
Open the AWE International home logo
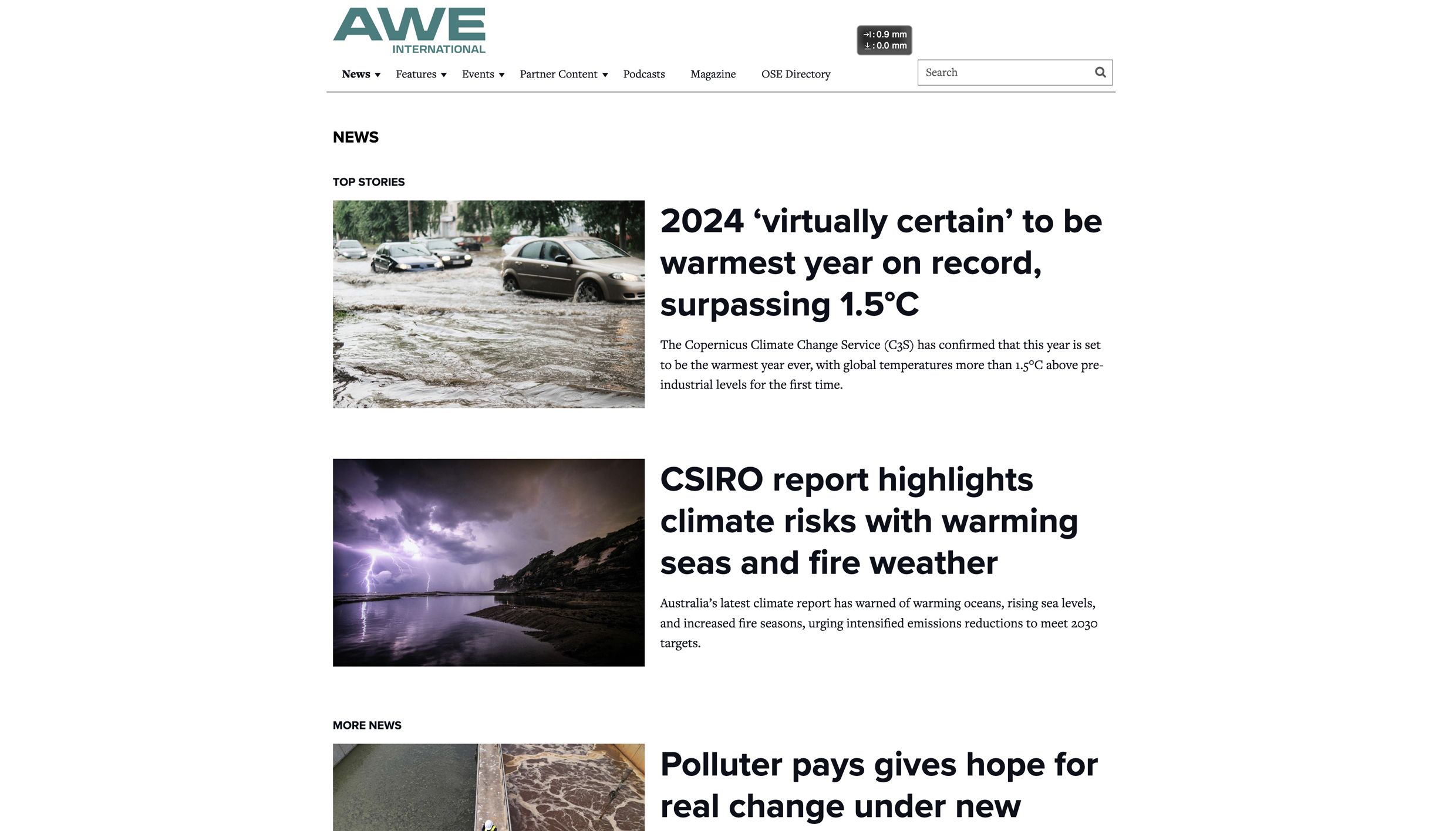point(409,31)
